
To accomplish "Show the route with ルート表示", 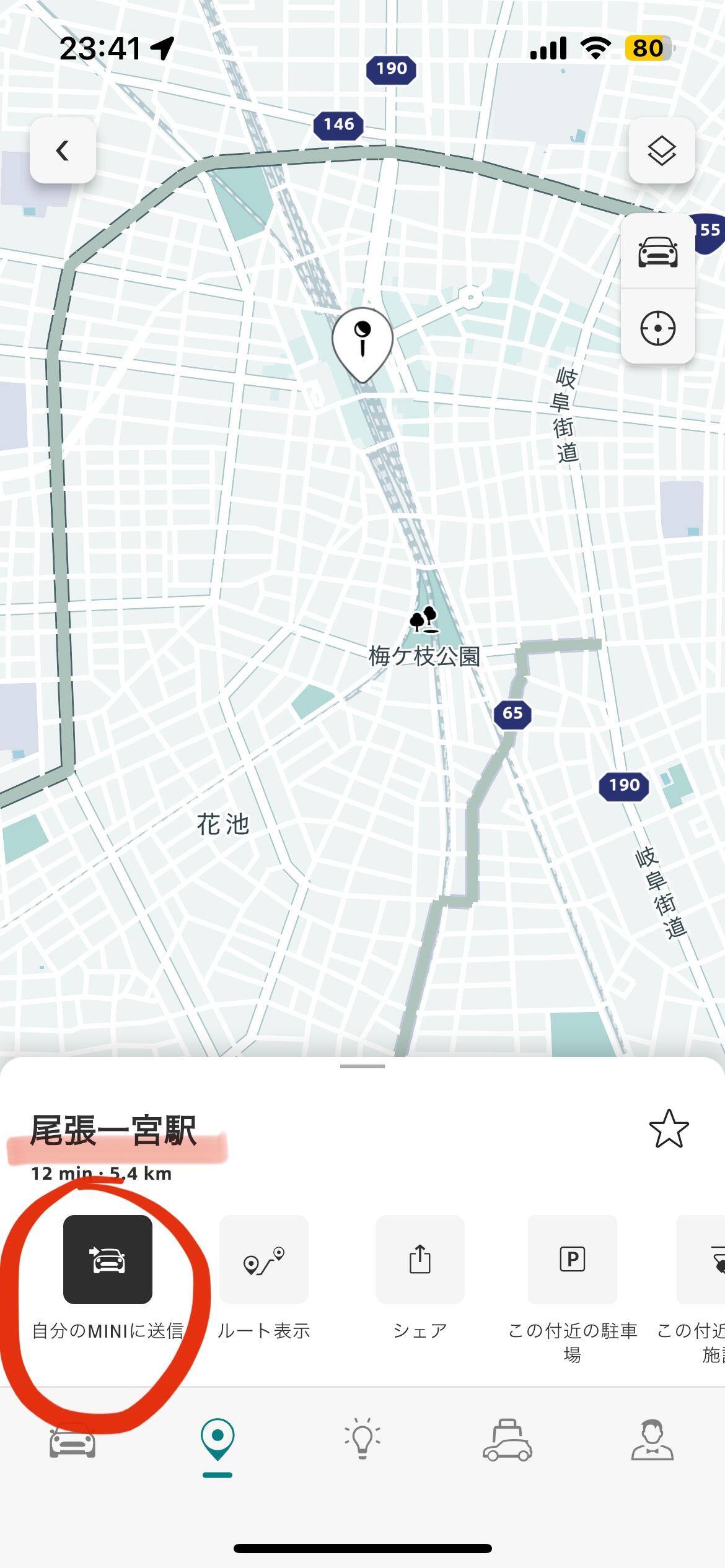I will 263,1259.
